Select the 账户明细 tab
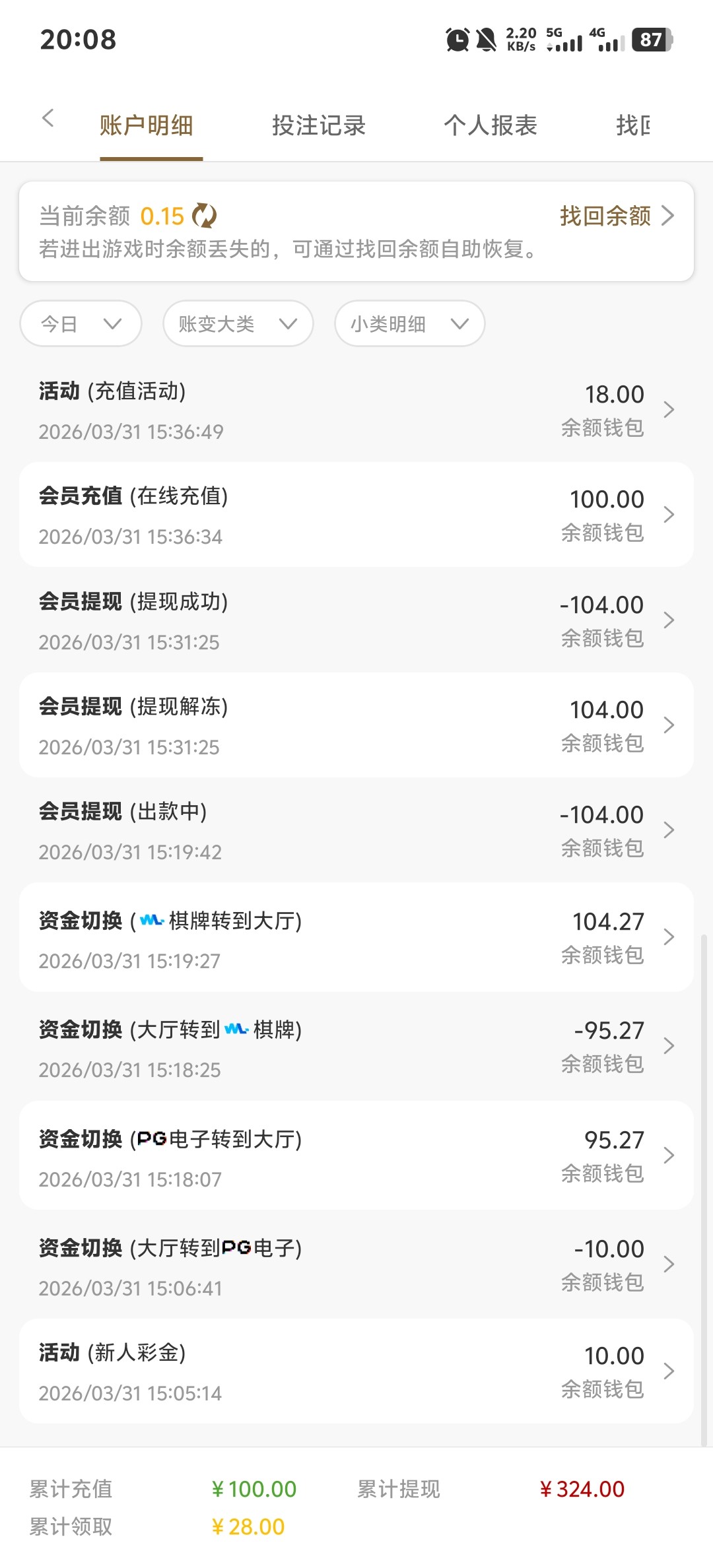 (x=147, y=125)
